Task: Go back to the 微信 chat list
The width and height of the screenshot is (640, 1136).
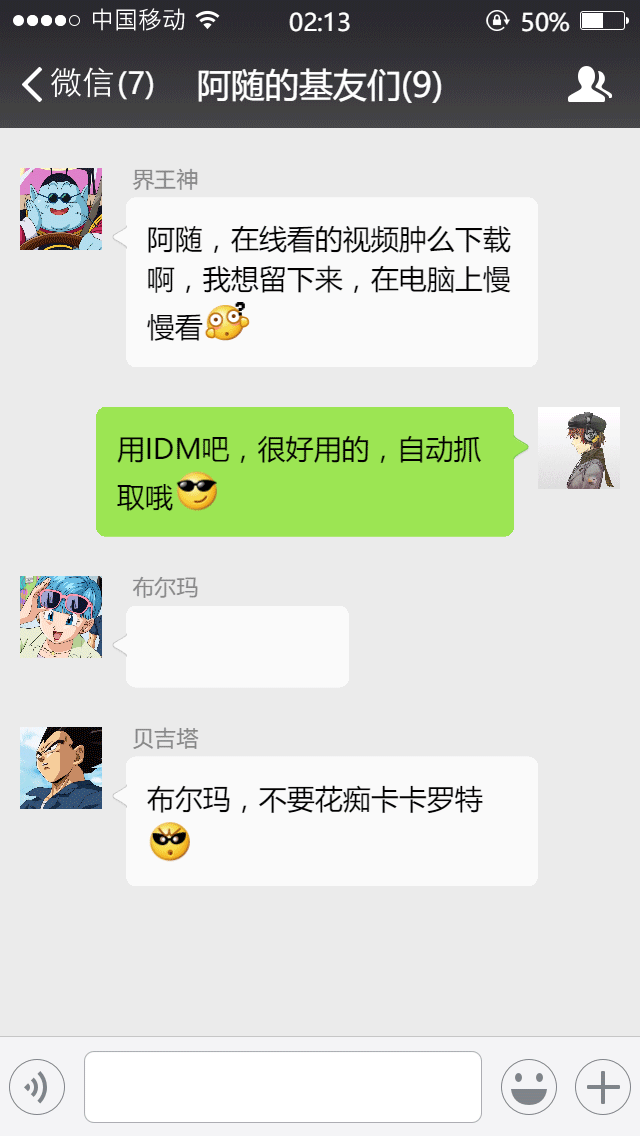Action: pos(86,85)
